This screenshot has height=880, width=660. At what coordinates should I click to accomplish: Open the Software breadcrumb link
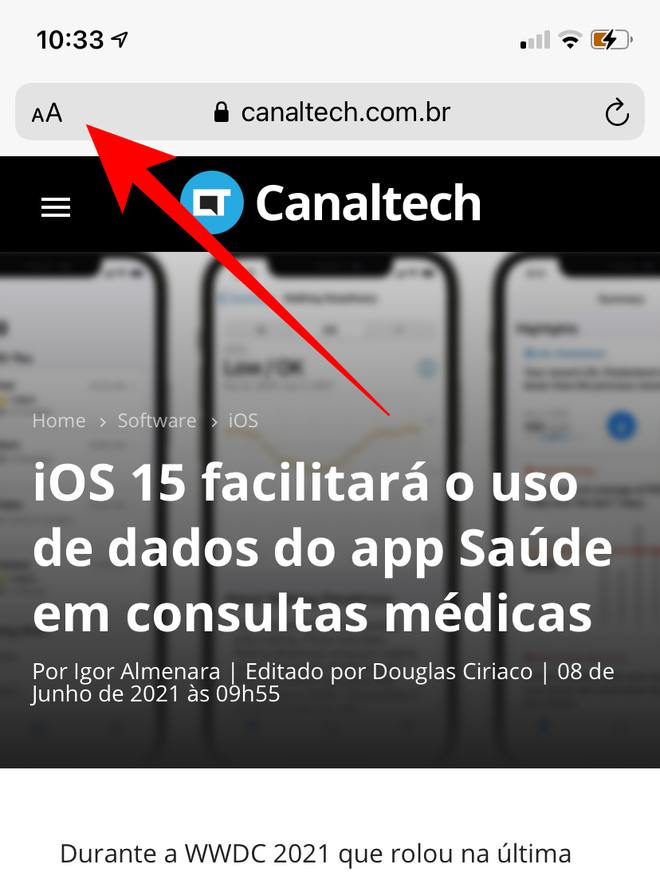157,421
